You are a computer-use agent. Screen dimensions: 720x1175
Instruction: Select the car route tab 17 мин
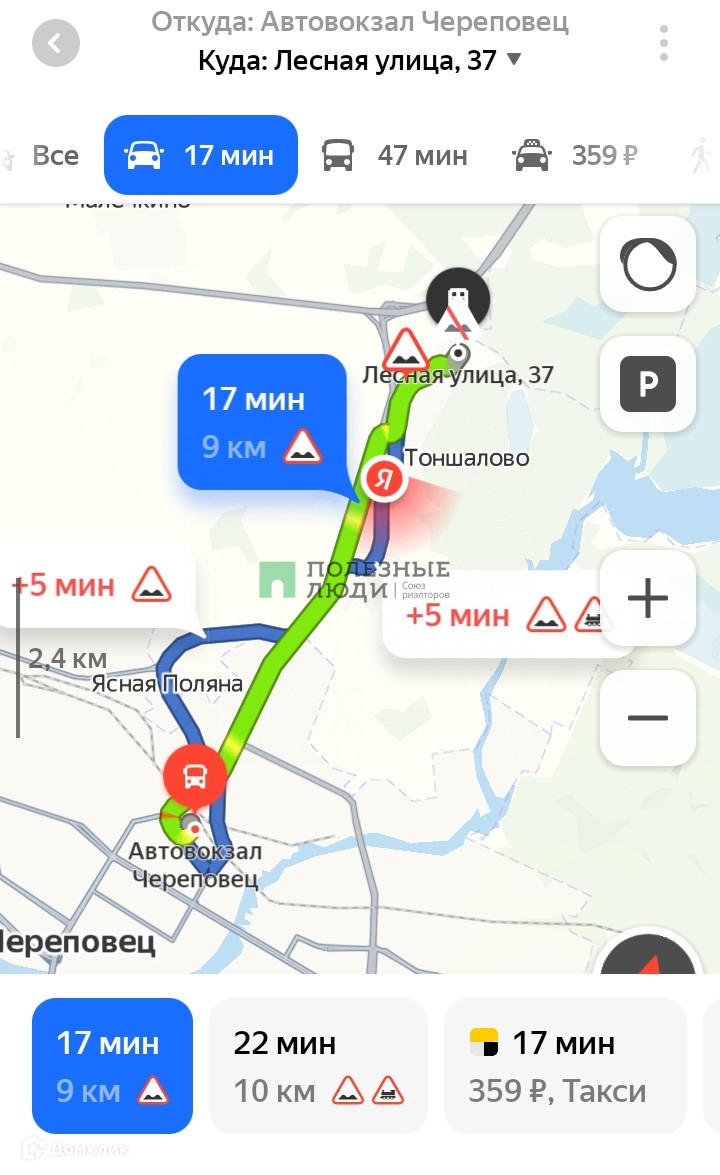(x=201, y=155)
